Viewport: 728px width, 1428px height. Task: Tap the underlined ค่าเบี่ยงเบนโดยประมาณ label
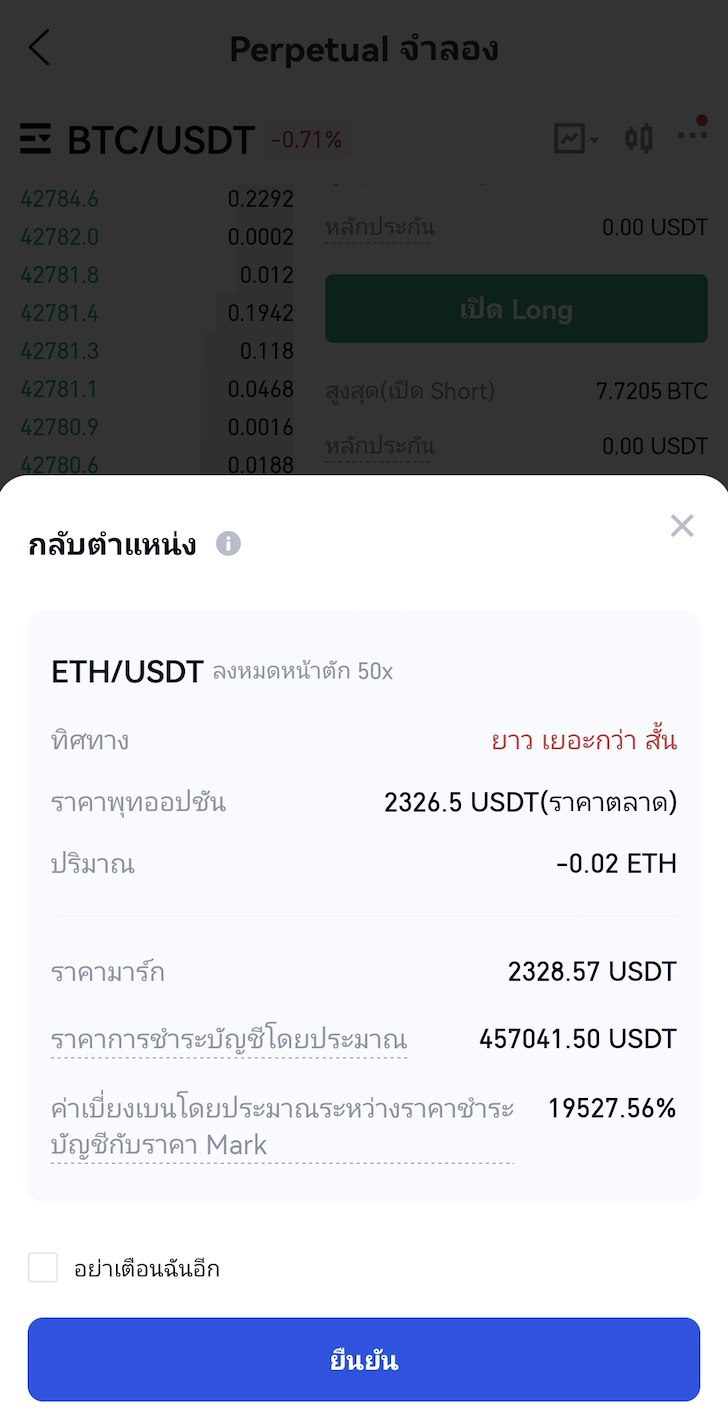tap(282, 1127)
